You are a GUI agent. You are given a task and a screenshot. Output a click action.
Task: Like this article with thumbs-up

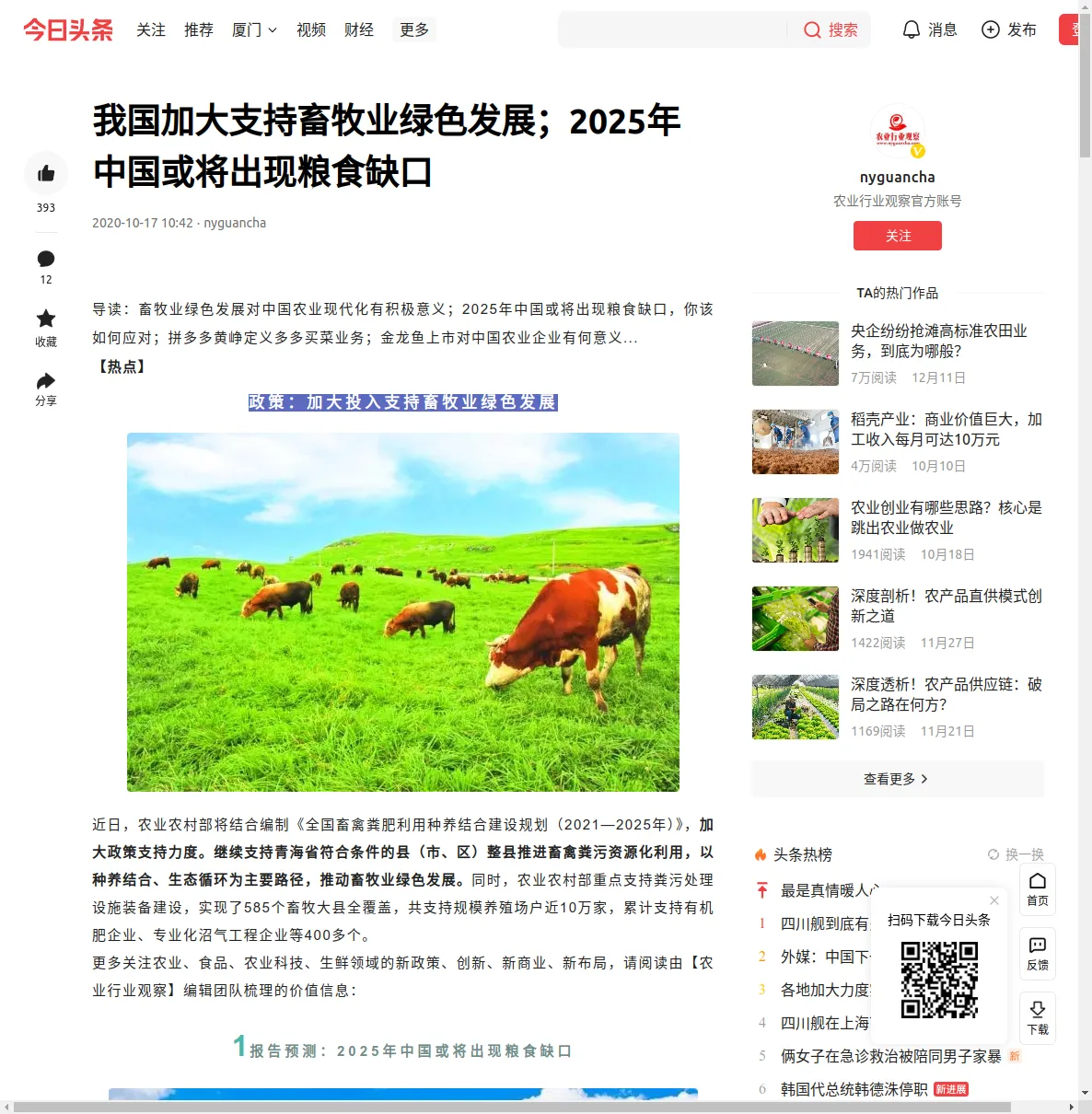[46, 173]
